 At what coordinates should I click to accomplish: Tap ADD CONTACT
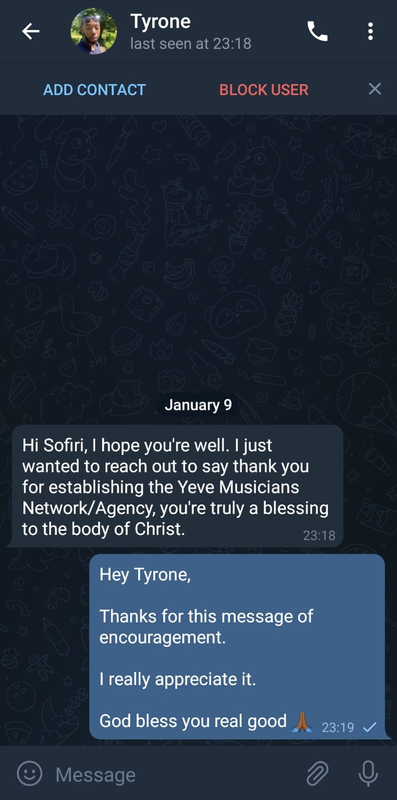coord(94,90)
